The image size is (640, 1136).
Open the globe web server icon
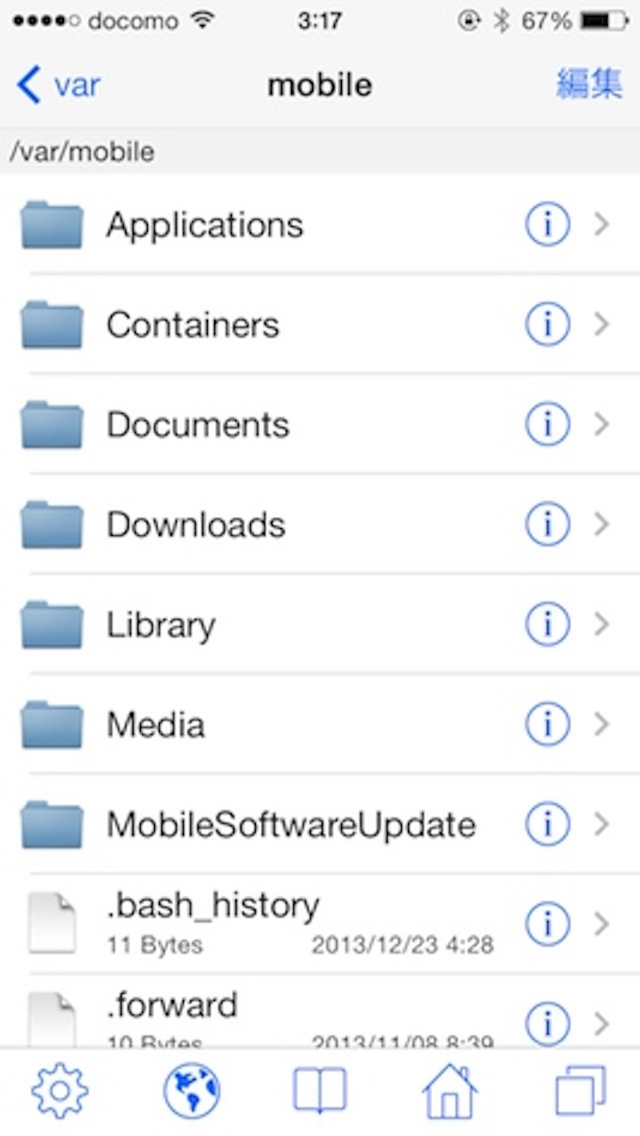point(191,1090)
